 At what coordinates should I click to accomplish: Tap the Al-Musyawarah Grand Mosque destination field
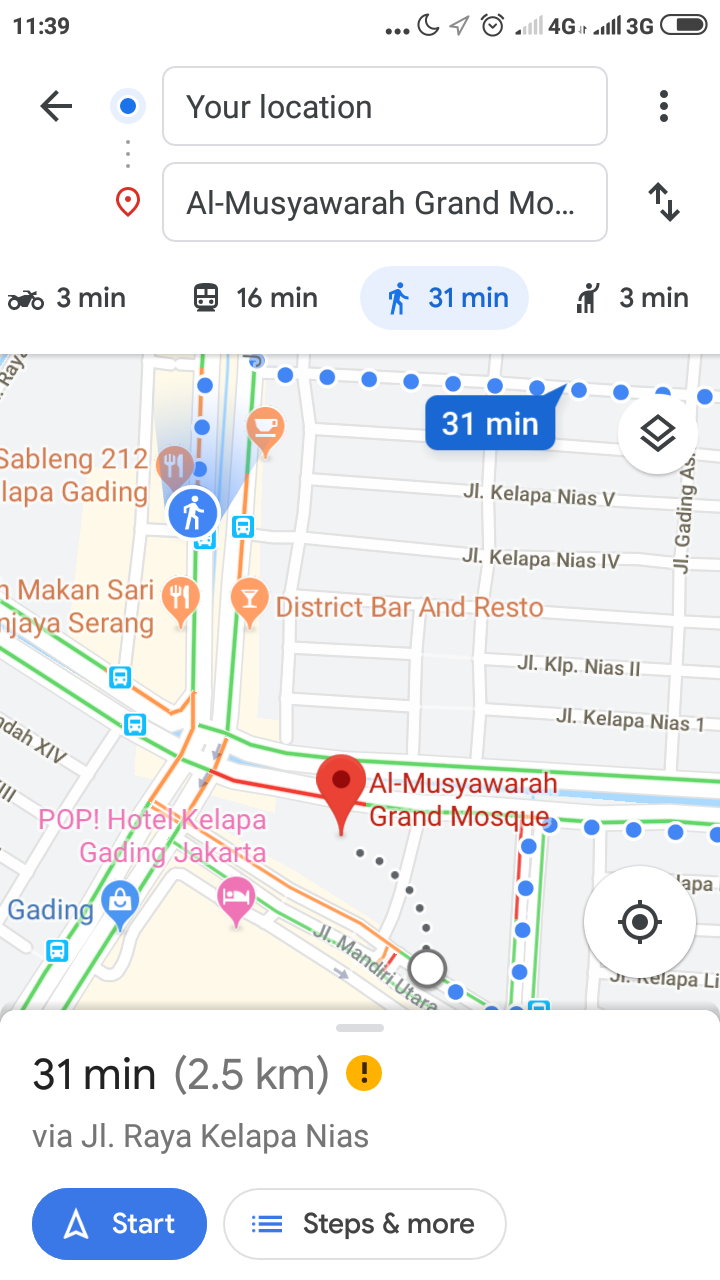click(385, 202)
